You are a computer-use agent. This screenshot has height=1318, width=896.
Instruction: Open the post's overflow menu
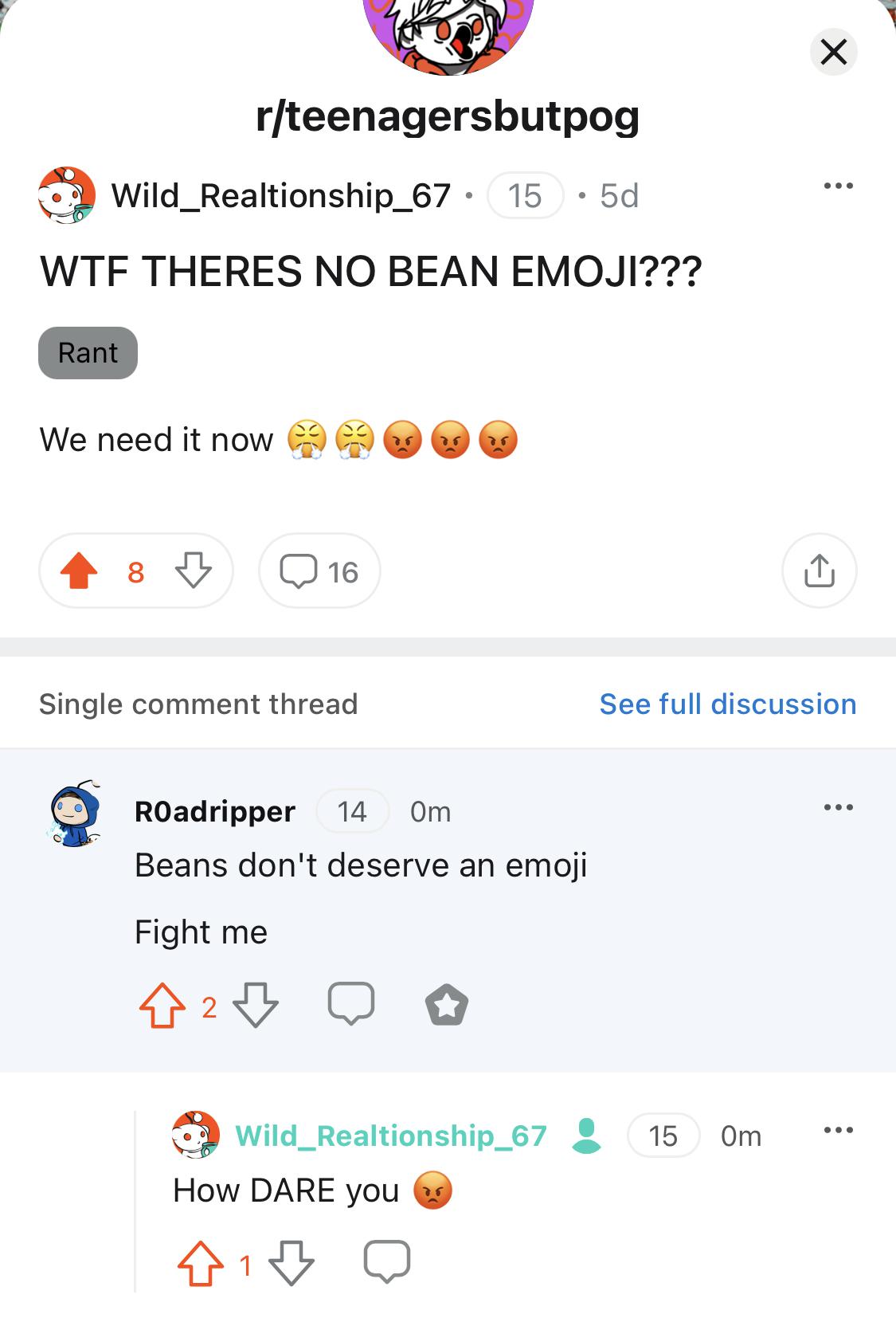pyautogui.click(x=838, y=186)
